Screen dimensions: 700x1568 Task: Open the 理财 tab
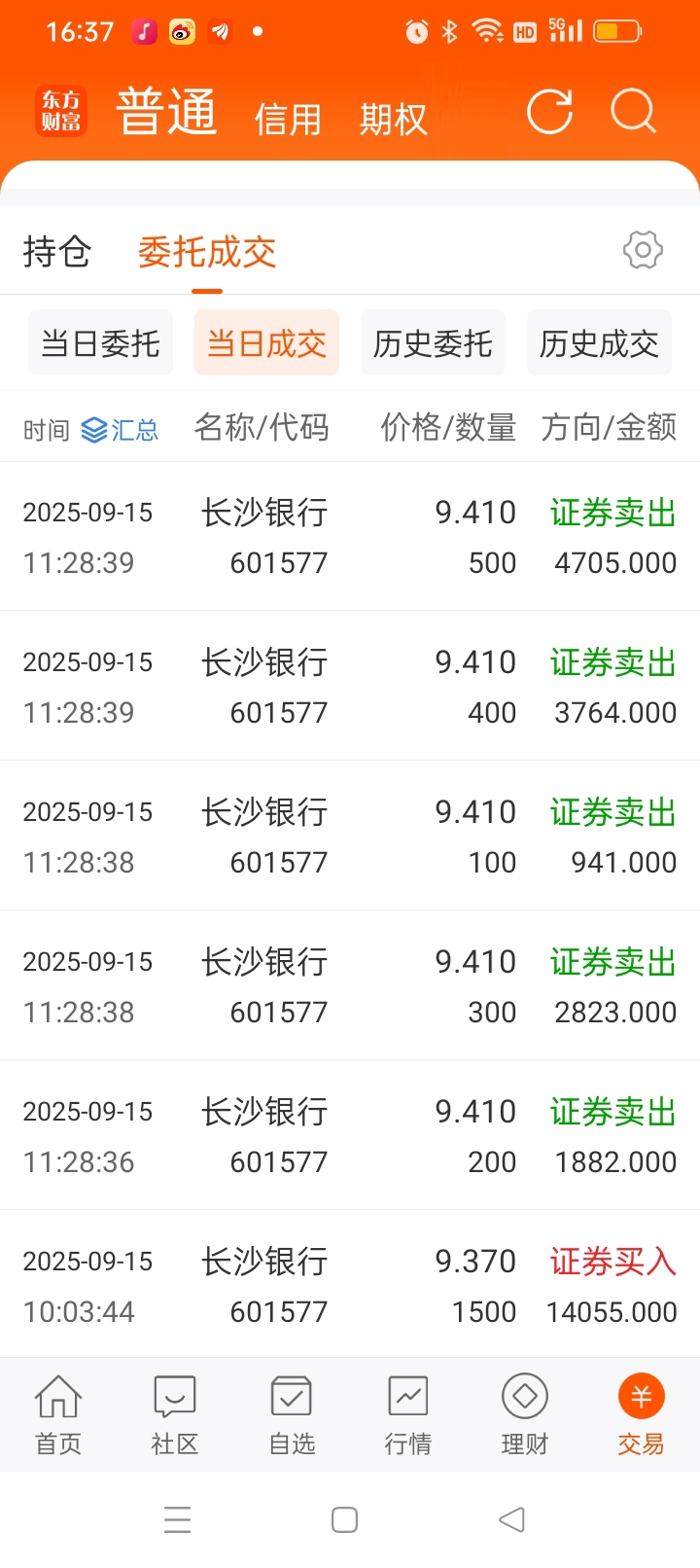[525, 1415]
